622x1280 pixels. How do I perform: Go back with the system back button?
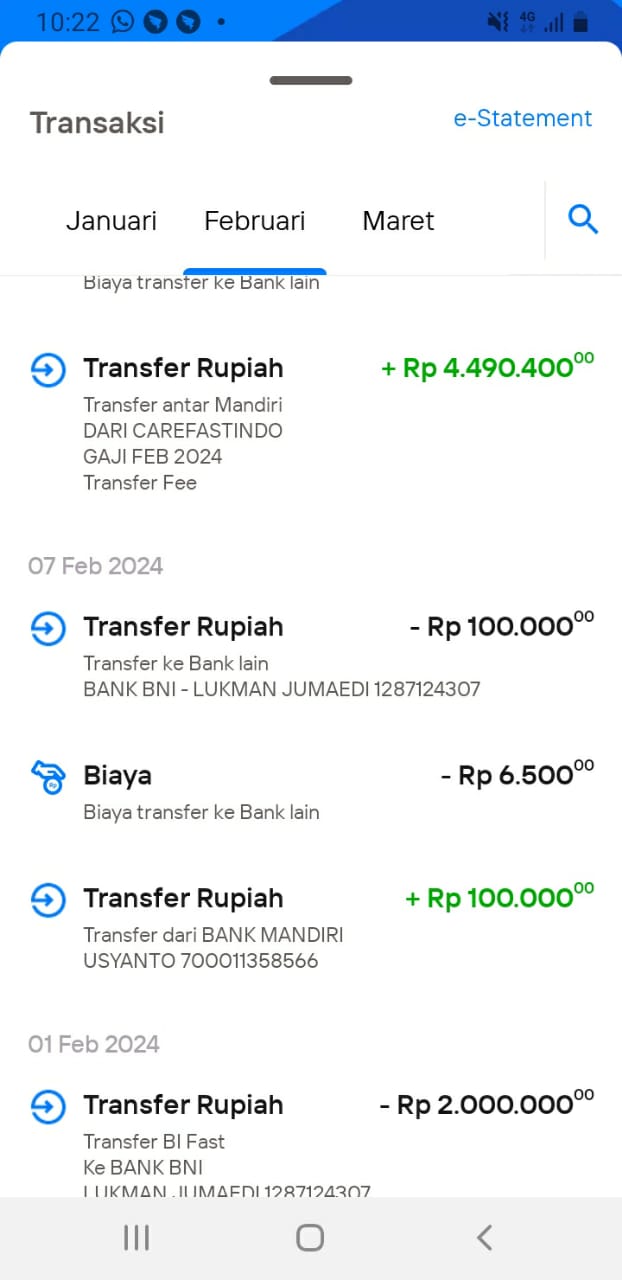pyautogui.click(x=484, y=1238)
